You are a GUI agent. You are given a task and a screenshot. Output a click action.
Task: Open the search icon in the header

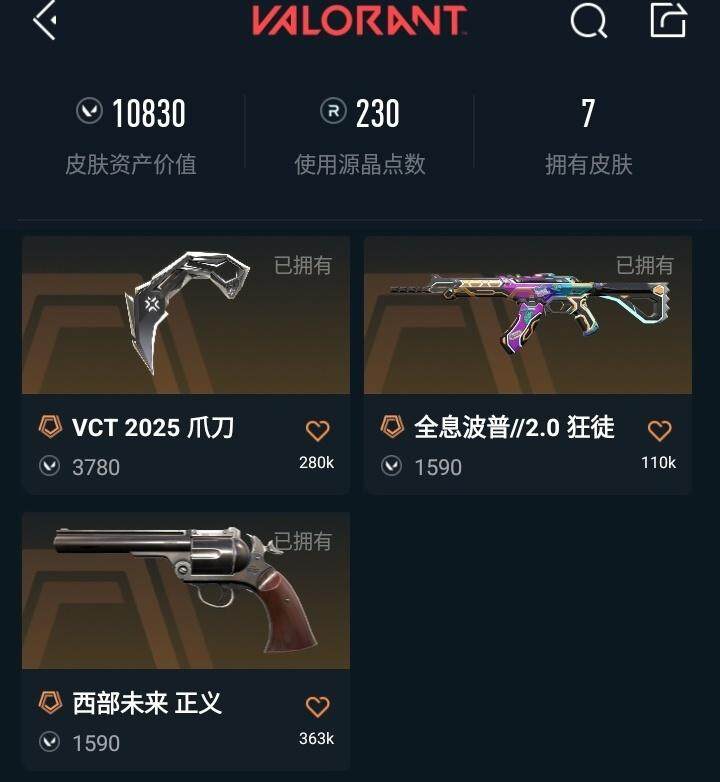tap(588, 21)
